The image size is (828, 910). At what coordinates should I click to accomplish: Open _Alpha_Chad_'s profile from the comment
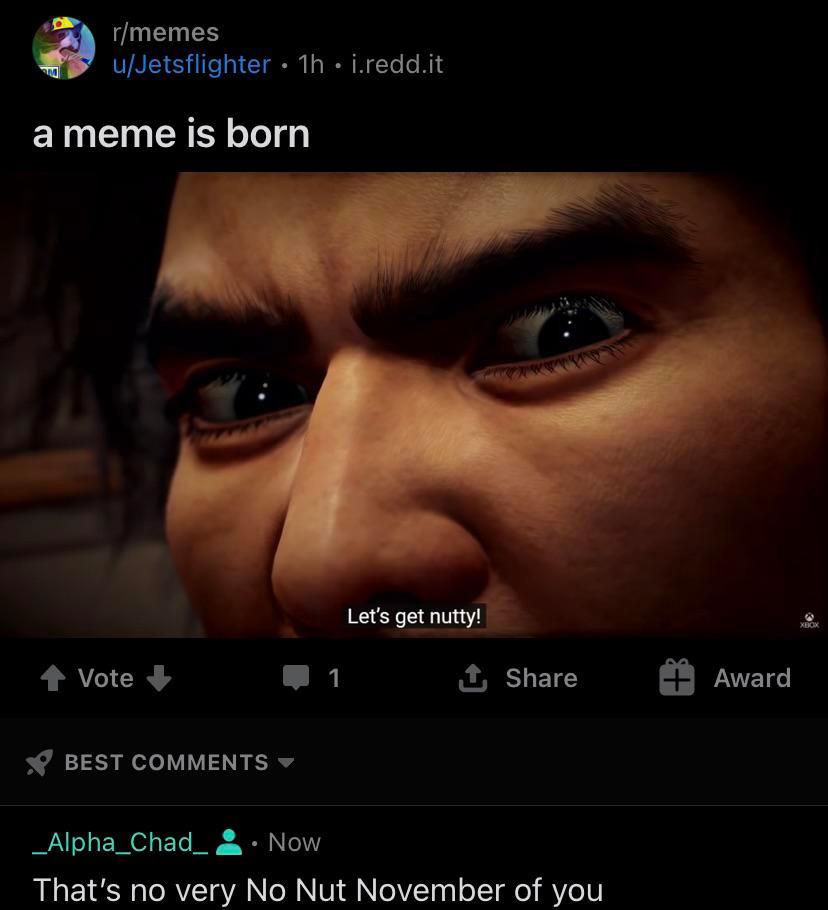click(x=120, y=842)
